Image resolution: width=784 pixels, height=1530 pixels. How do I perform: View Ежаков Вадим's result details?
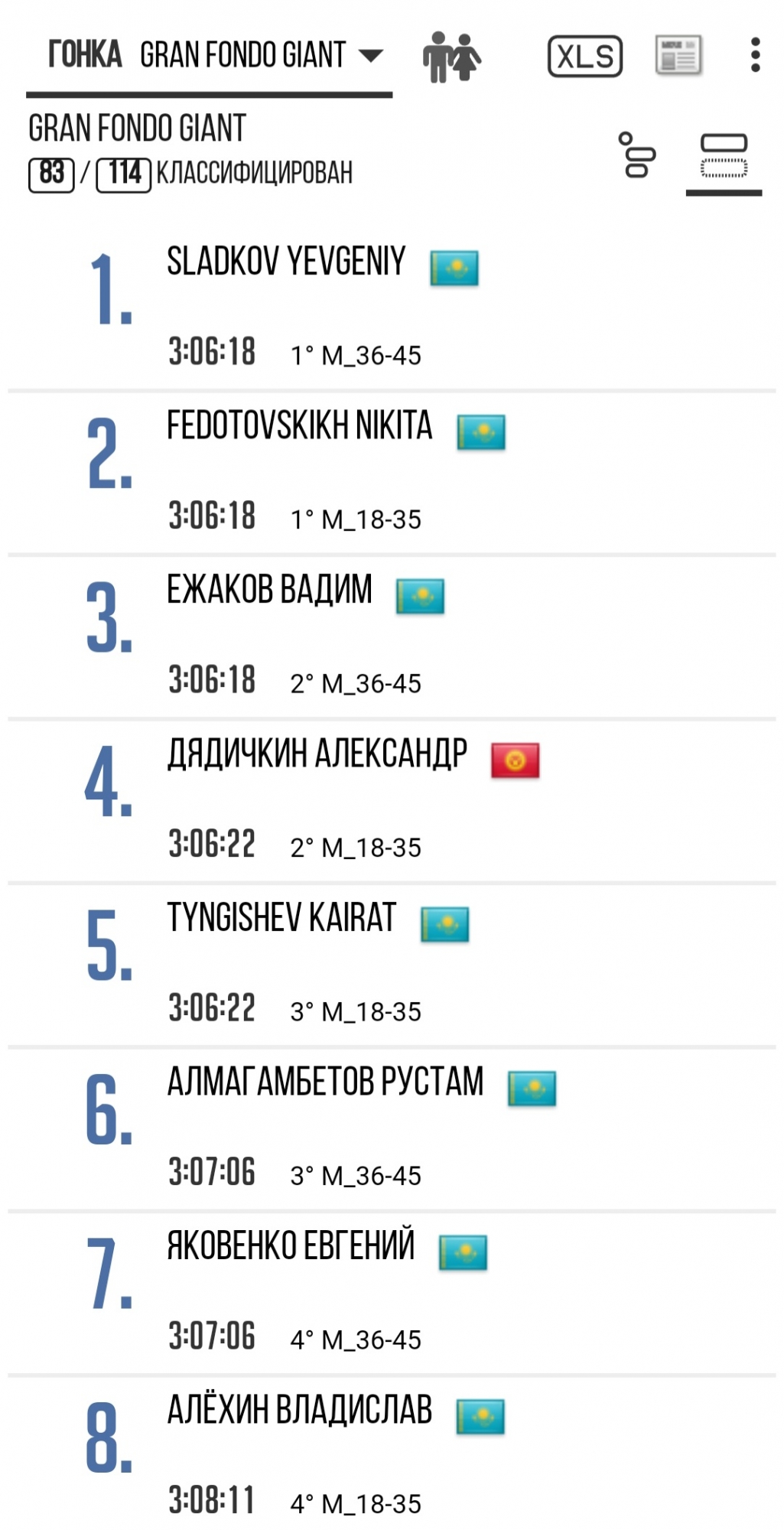pyautogui.click(x=269, y=590)
